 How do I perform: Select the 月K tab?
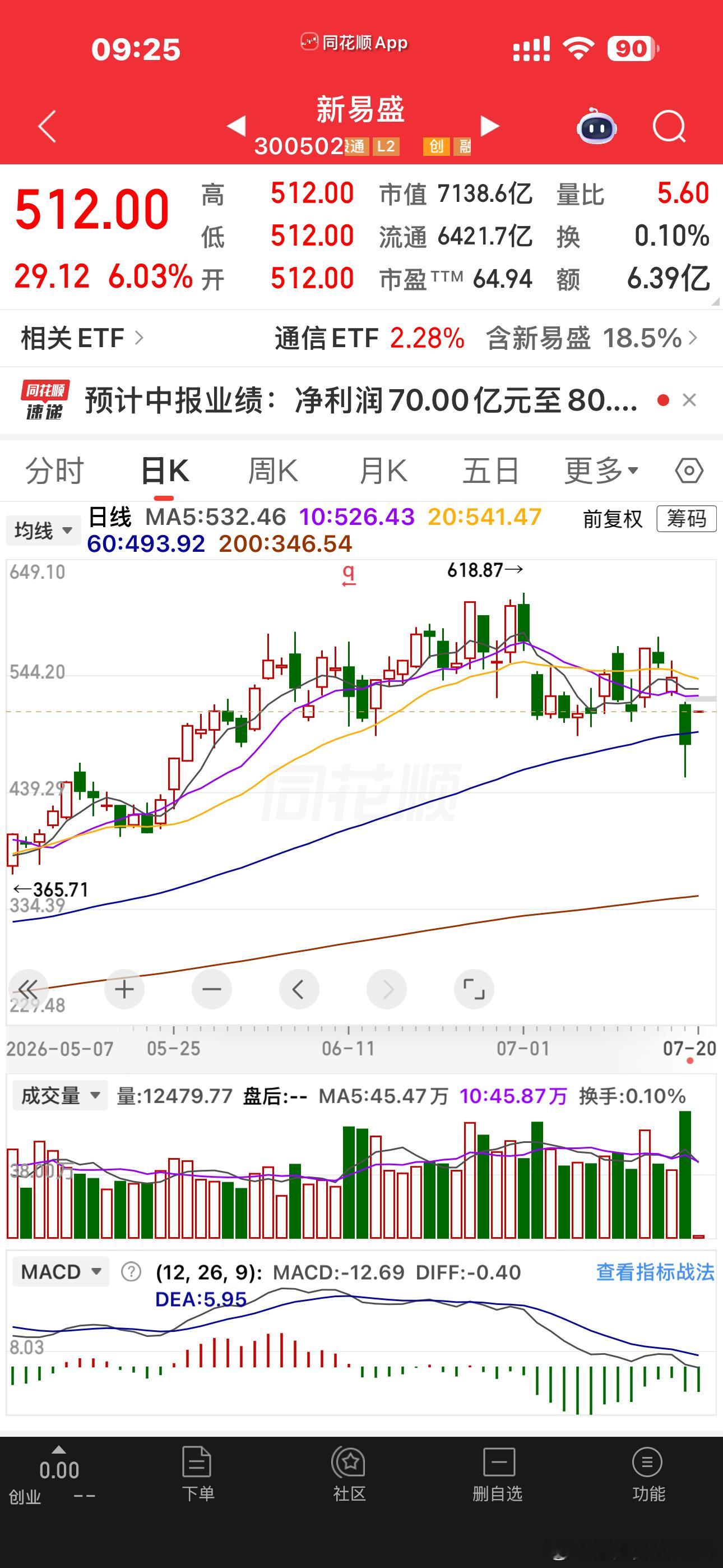[382, 471]
